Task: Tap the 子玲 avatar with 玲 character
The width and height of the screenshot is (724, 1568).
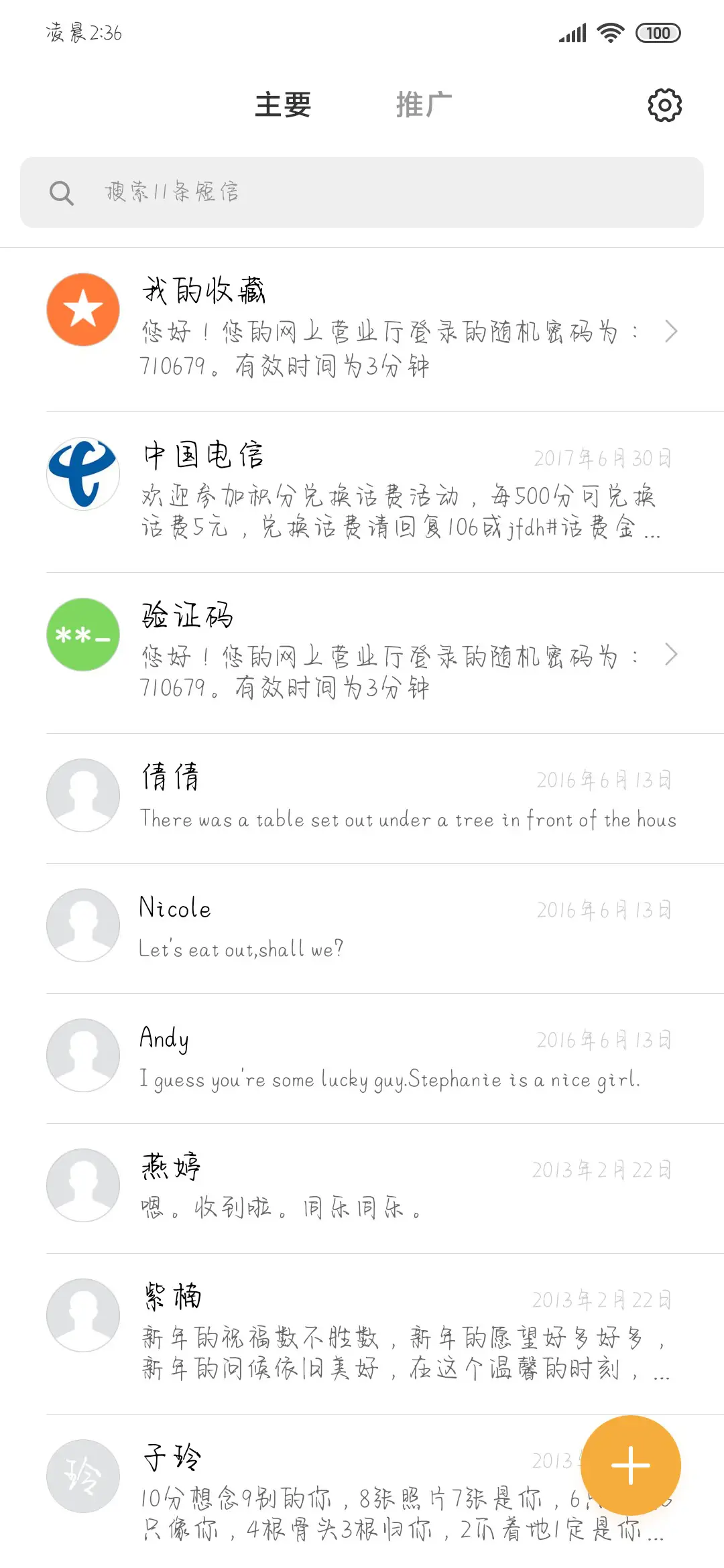Action: pyautogui.click(x=82, y=1476)
